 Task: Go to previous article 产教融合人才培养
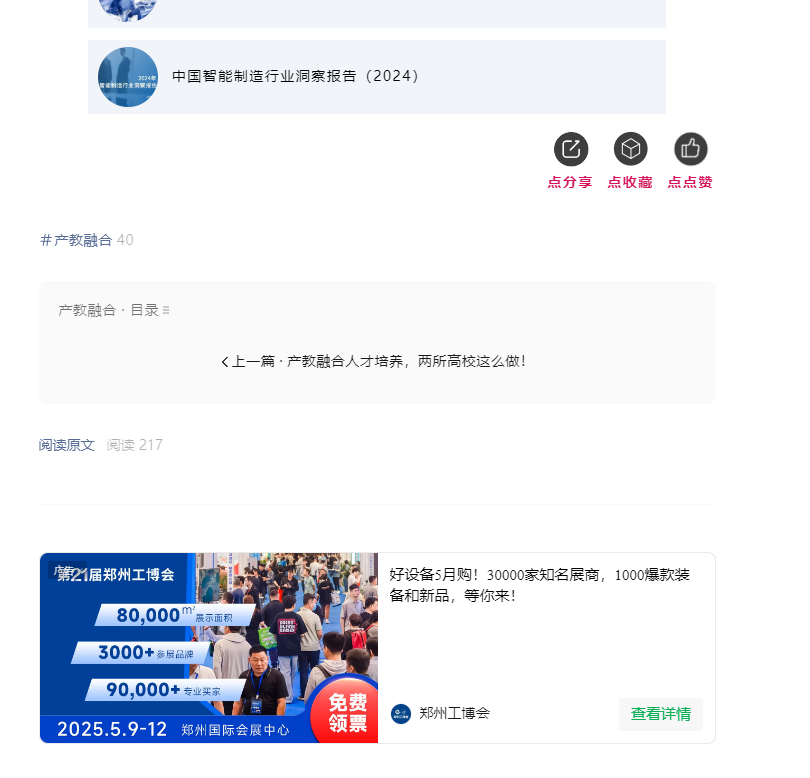tap(374, 361)
